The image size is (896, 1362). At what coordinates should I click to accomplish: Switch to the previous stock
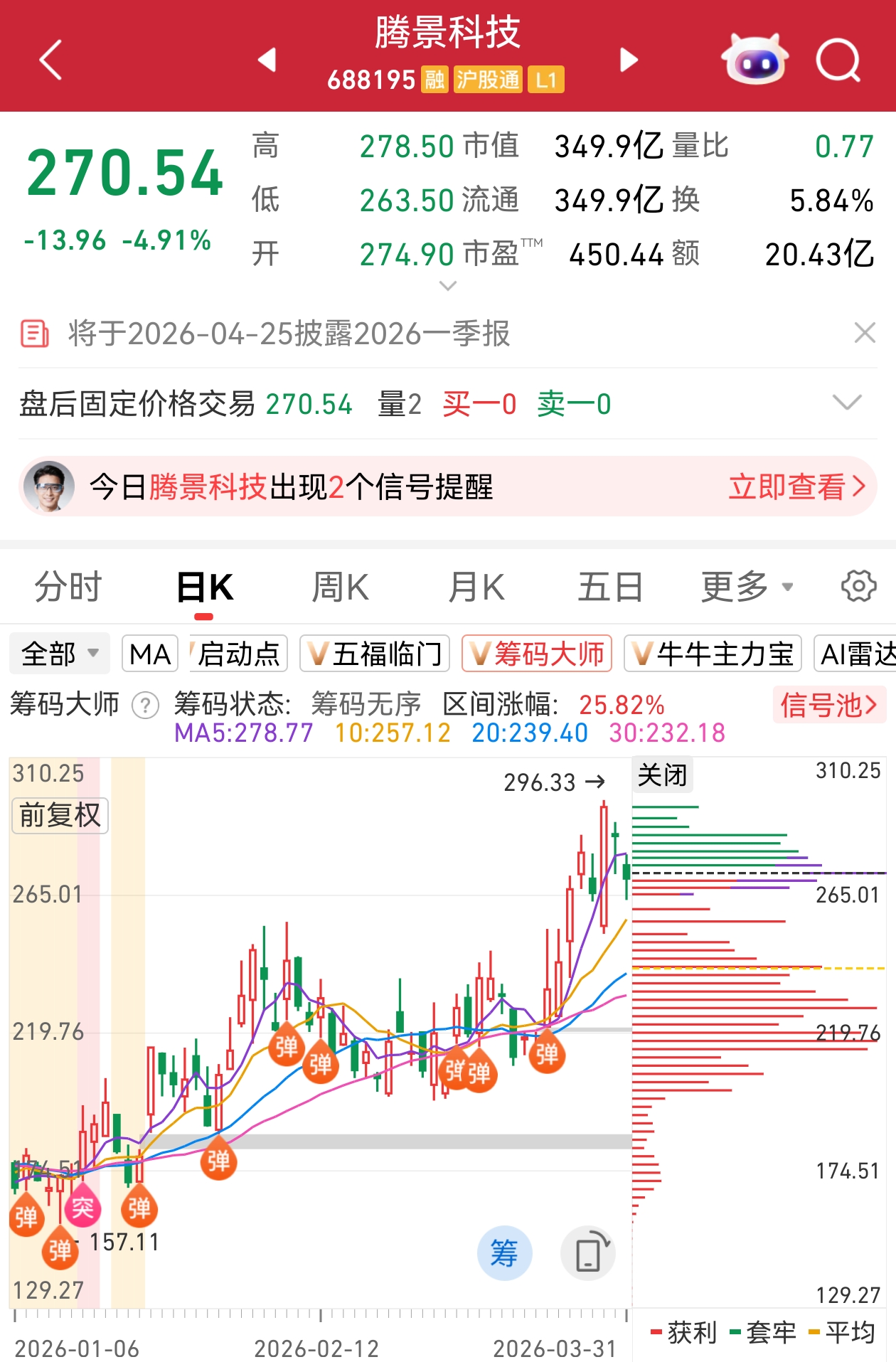pos(267,60)
